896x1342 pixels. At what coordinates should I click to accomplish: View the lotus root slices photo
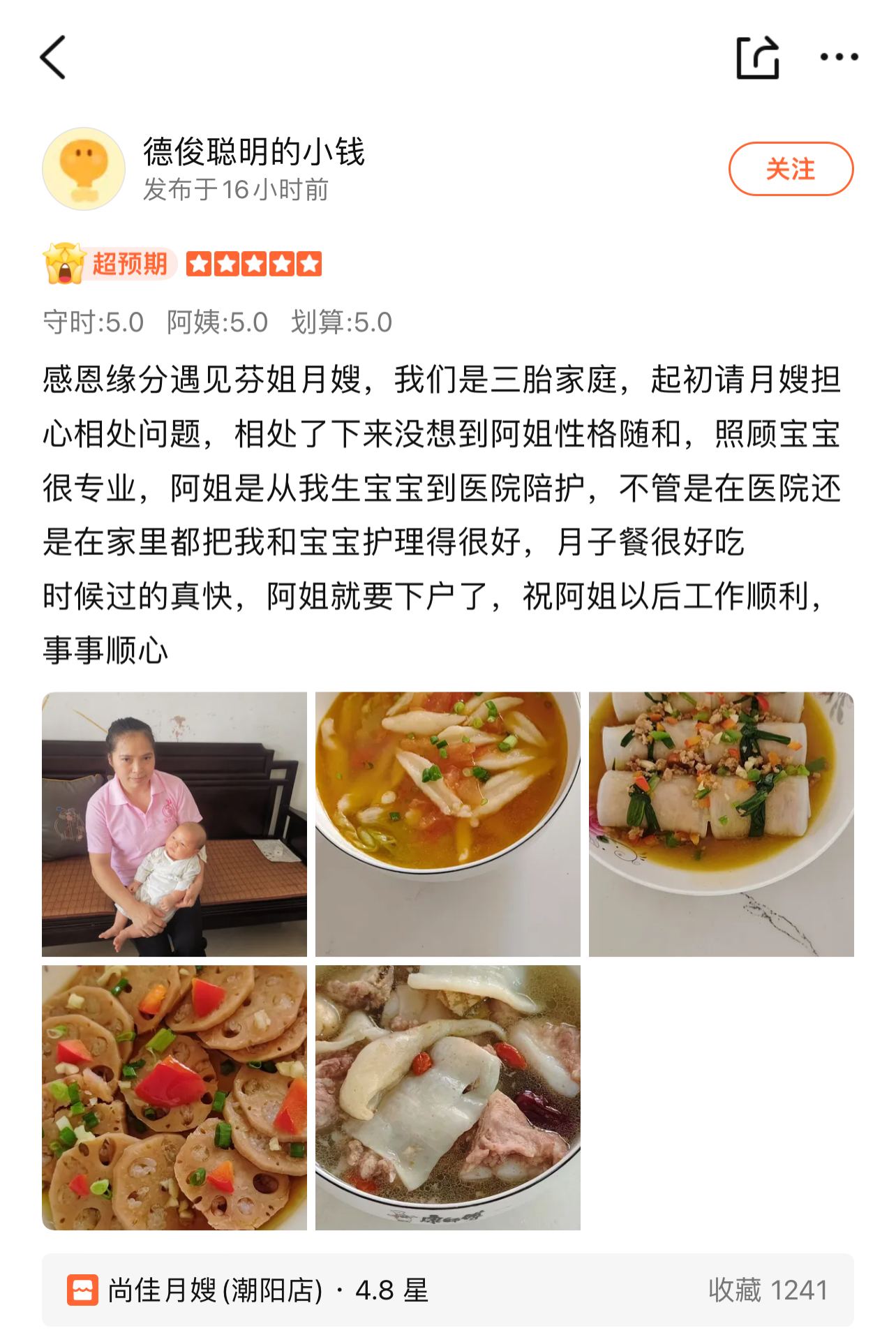(174, 1097)
